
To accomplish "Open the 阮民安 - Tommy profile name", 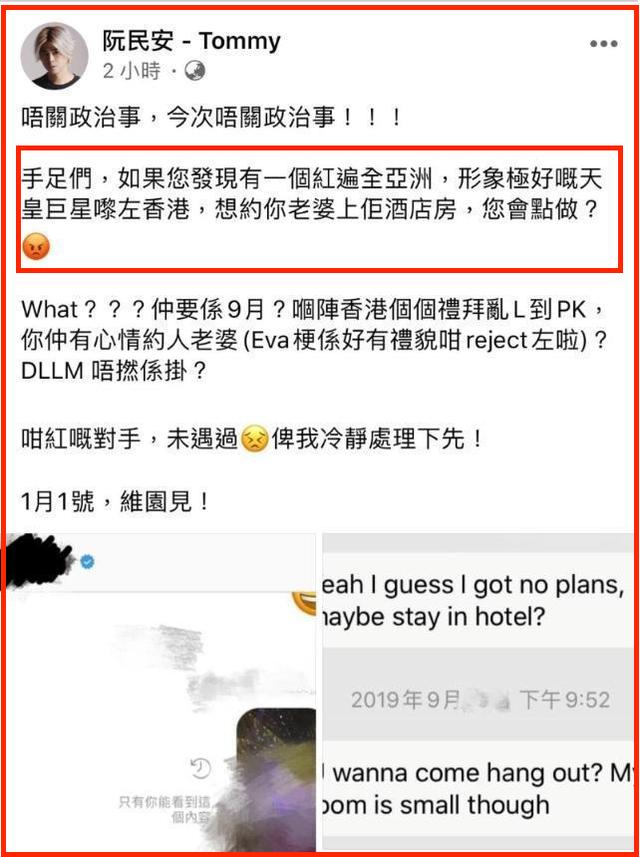I will point(192,41).
